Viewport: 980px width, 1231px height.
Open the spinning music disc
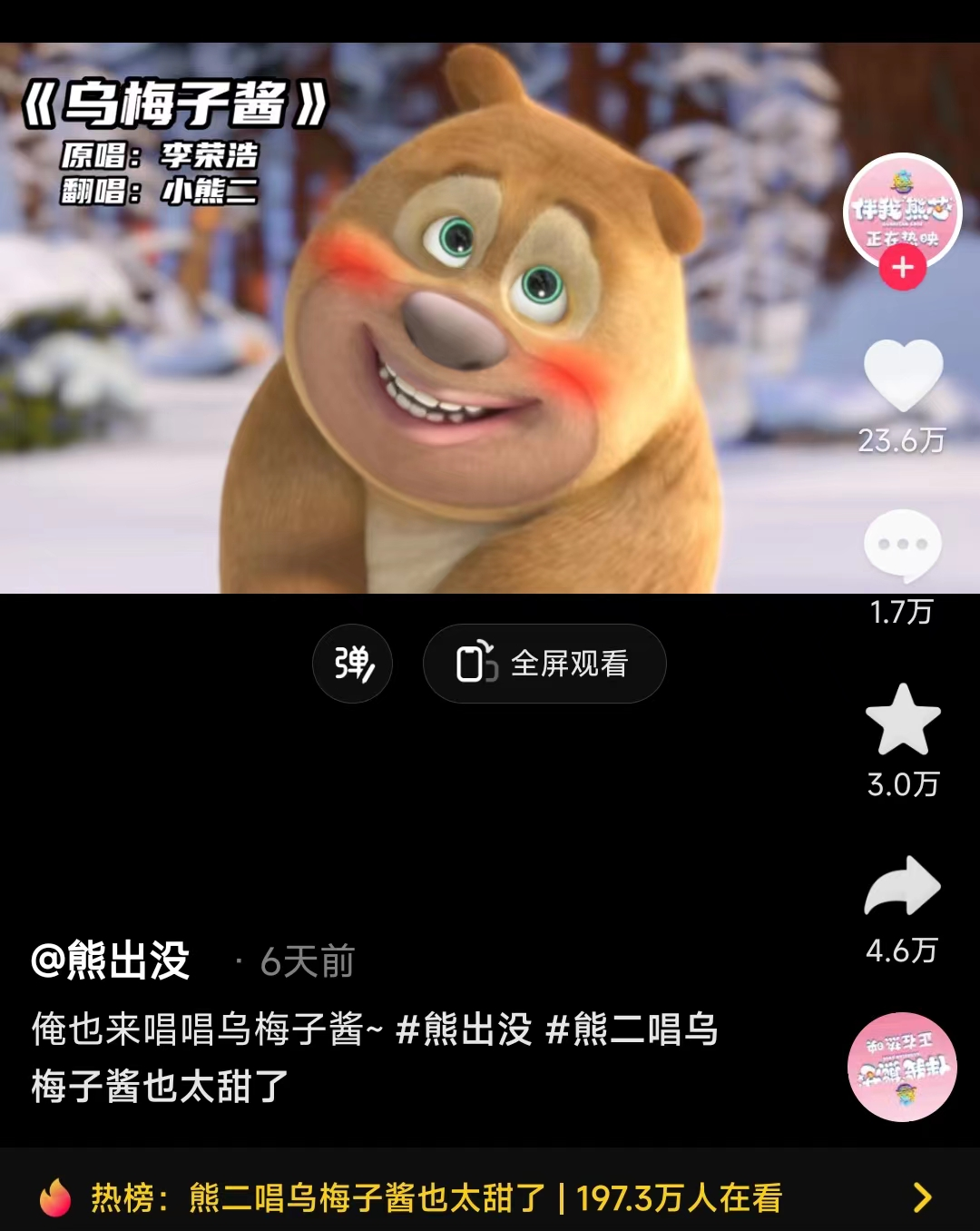coord(902,1068)
